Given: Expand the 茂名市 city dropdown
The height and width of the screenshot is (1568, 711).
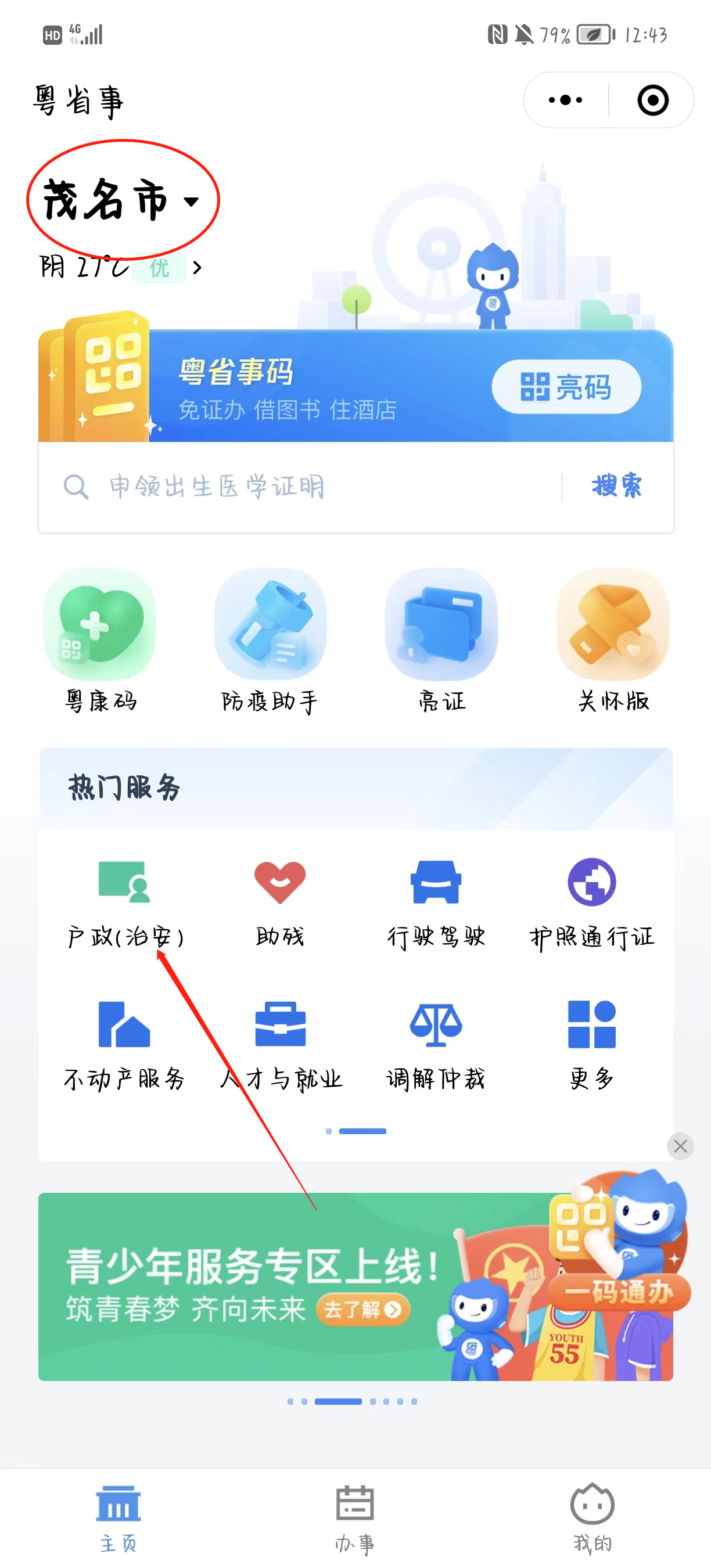Looking at the screenshot, I should (x=122, y=200).
